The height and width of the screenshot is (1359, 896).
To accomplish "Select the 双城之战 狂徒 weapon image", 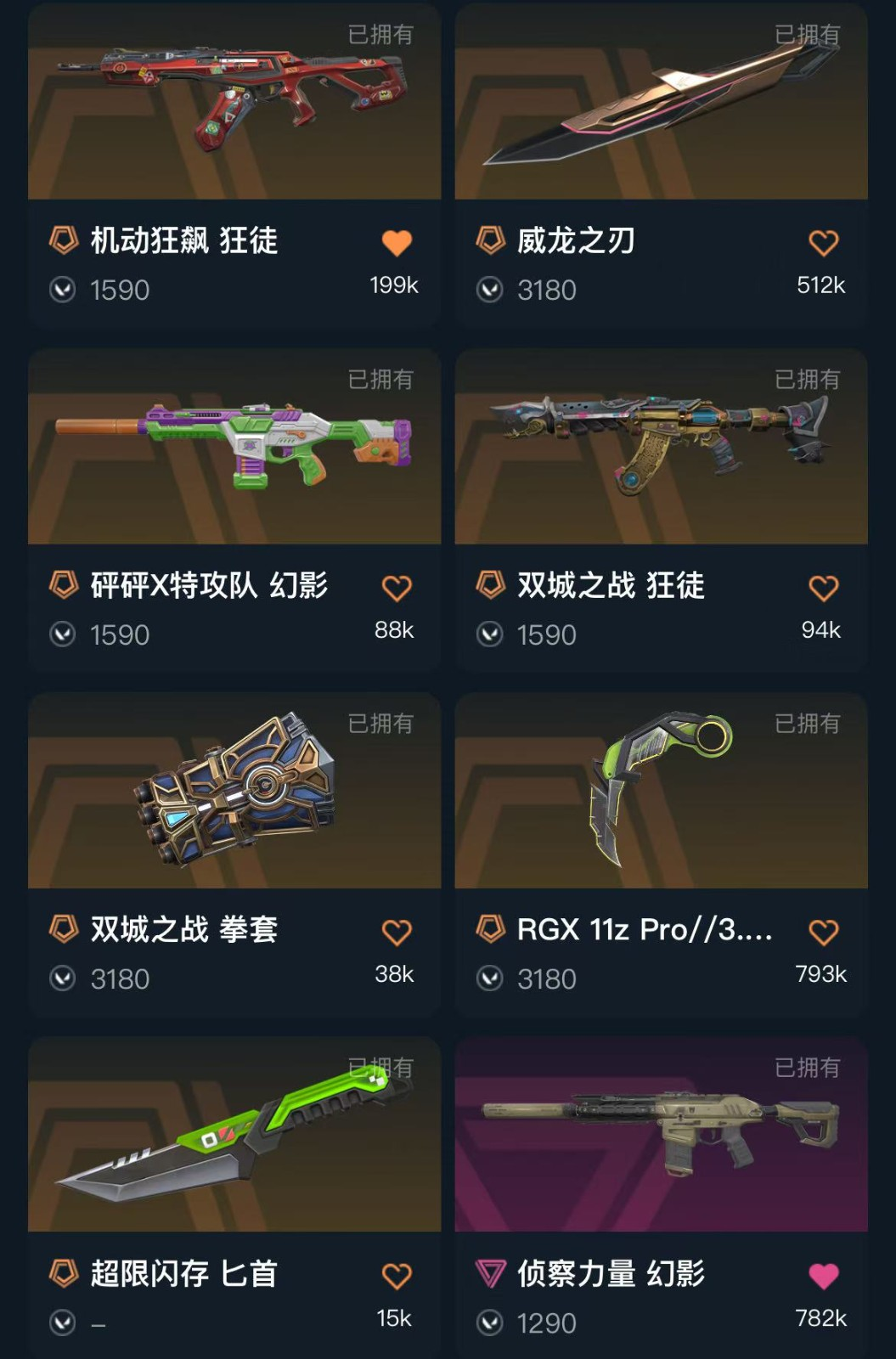I will click(x=661, y=448).
